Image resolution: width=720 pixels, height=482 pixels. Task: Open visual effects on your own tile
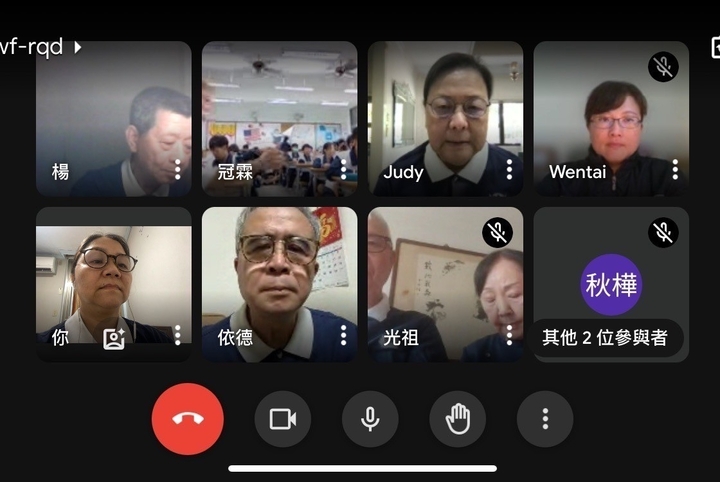(x=114, y=338)
